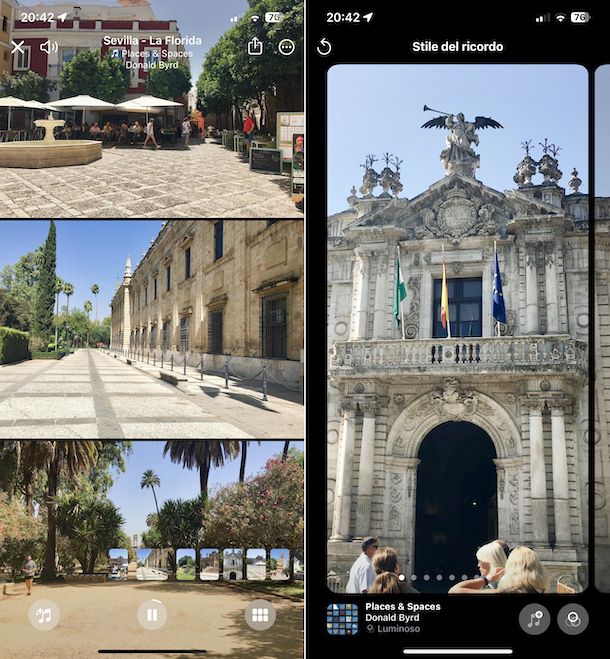Open music picker next to filter icon
The image size is (610, 659).
[x=534, y=619]
